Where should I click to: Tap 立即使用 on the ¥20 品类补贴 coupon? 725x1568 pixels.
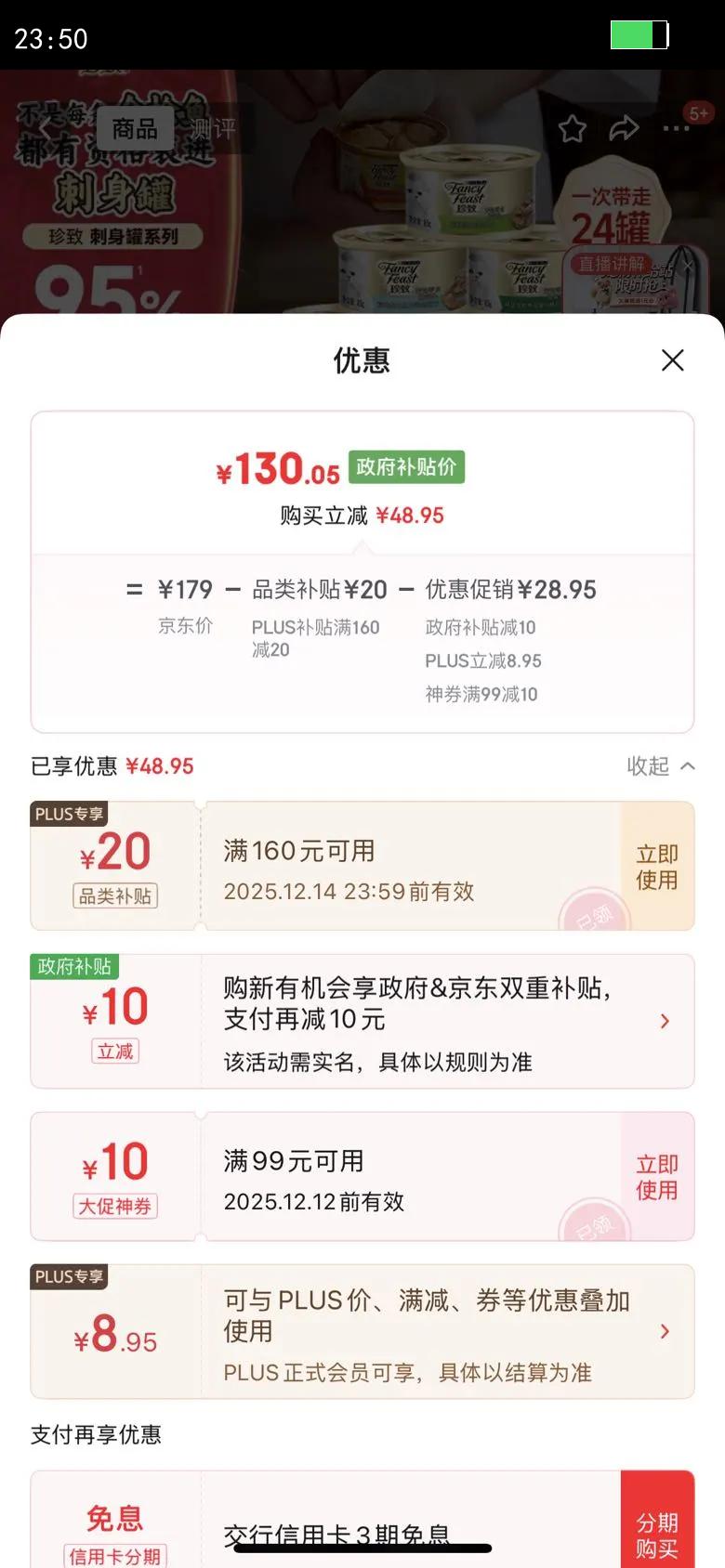tap(657, 865)
